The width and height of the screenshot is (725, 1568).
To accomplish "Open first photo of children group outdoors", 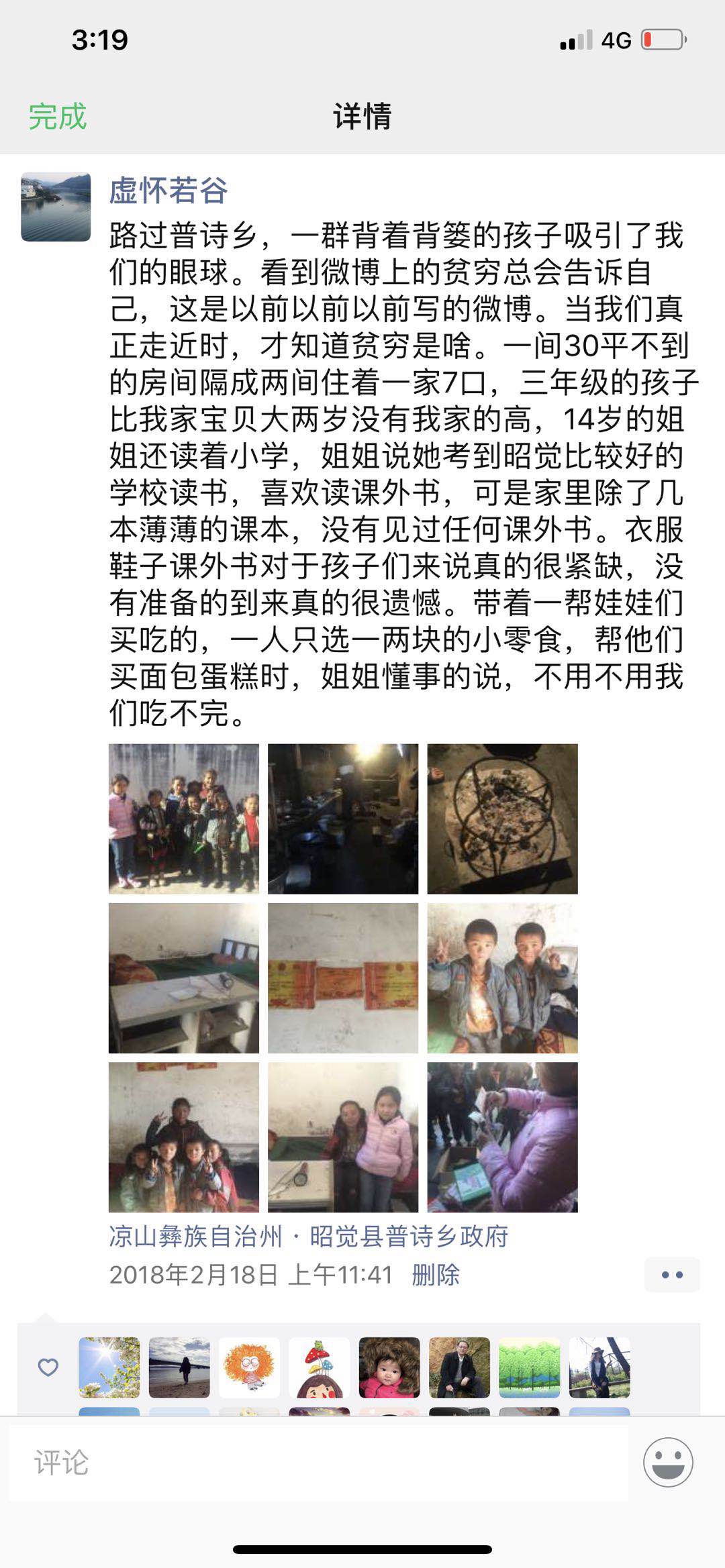I will (183, 819).
